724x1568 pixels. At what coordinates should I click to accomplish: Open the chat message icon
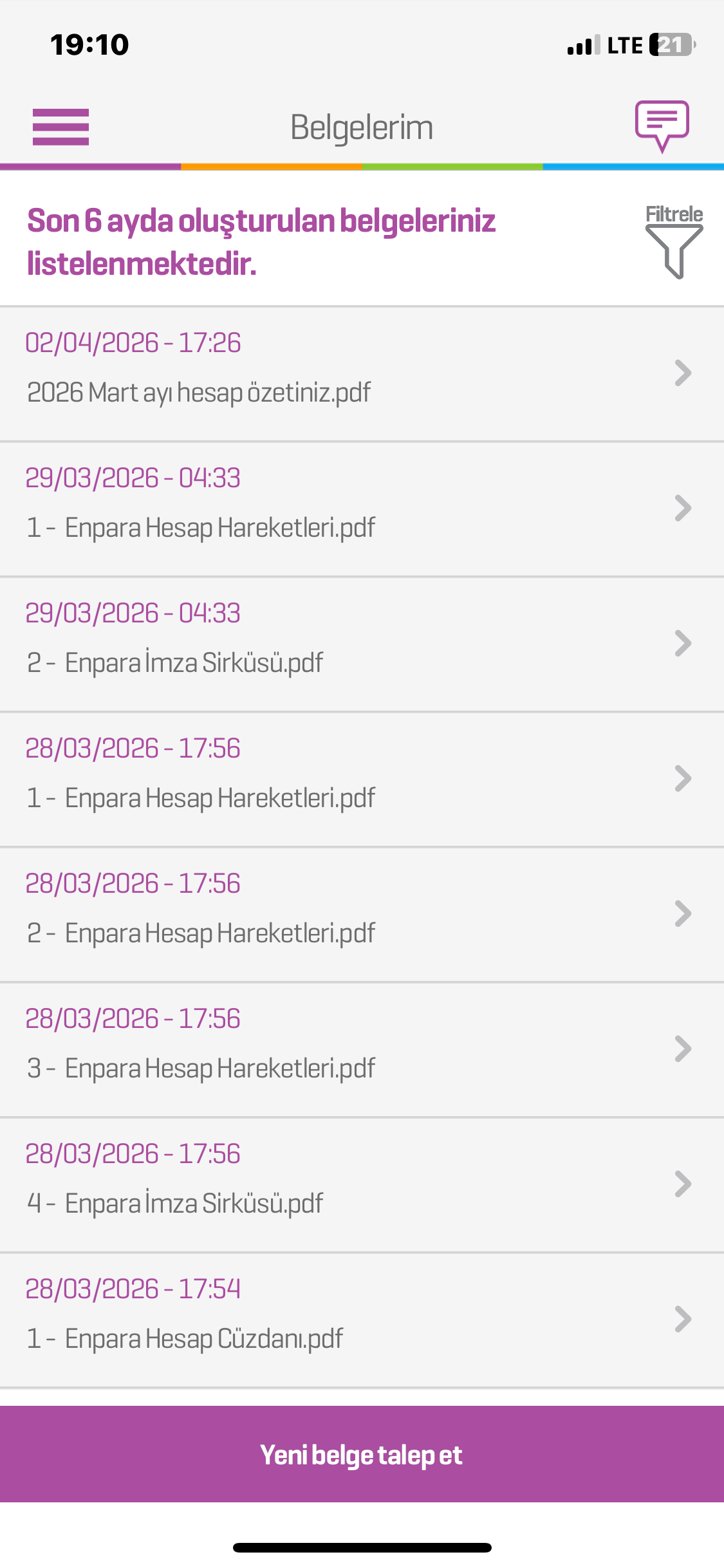click(x=662, y=125)
